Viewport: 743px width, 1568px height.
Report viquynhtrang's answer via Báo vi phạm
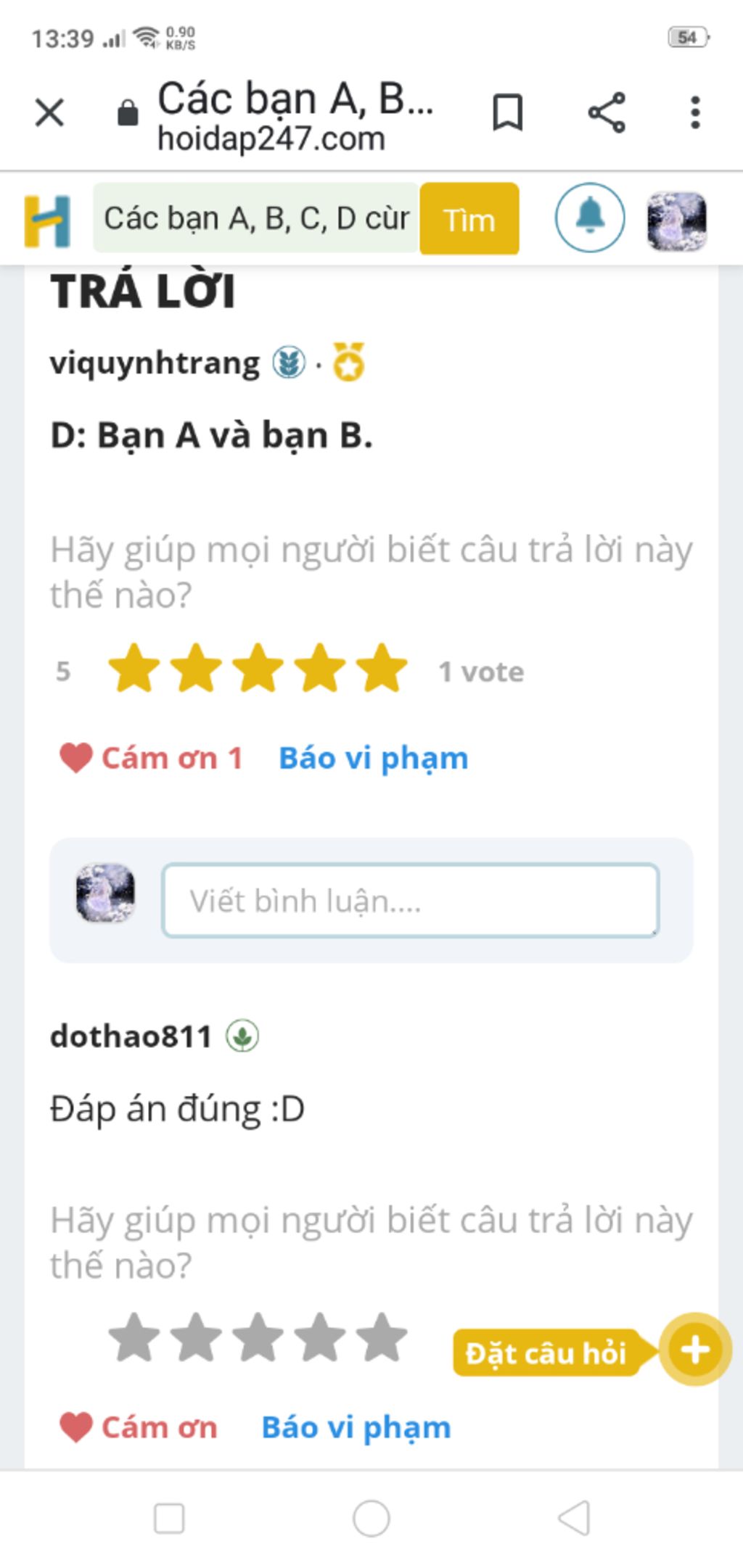click(x=373, y=757)
